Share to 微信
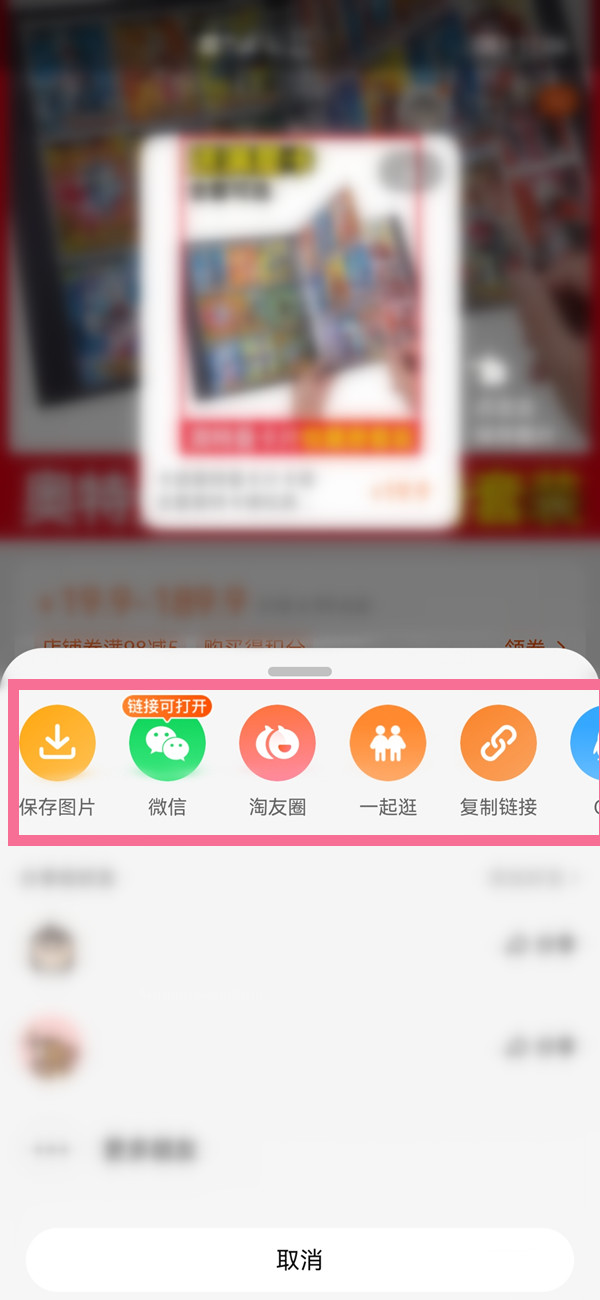This screenshot has height=1300, width=600. tap(167, 743)
